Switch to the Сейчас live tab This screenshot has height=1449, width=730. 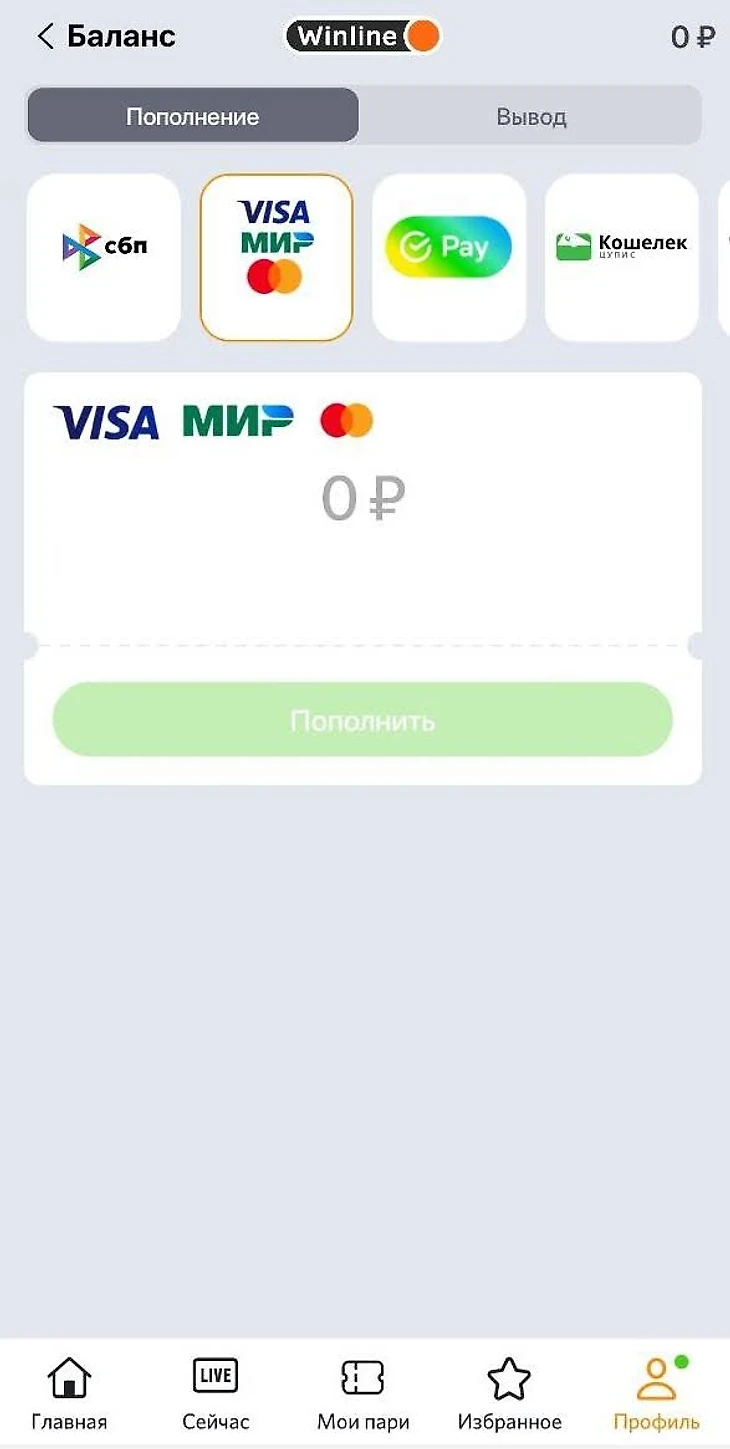coord(215,1394)
